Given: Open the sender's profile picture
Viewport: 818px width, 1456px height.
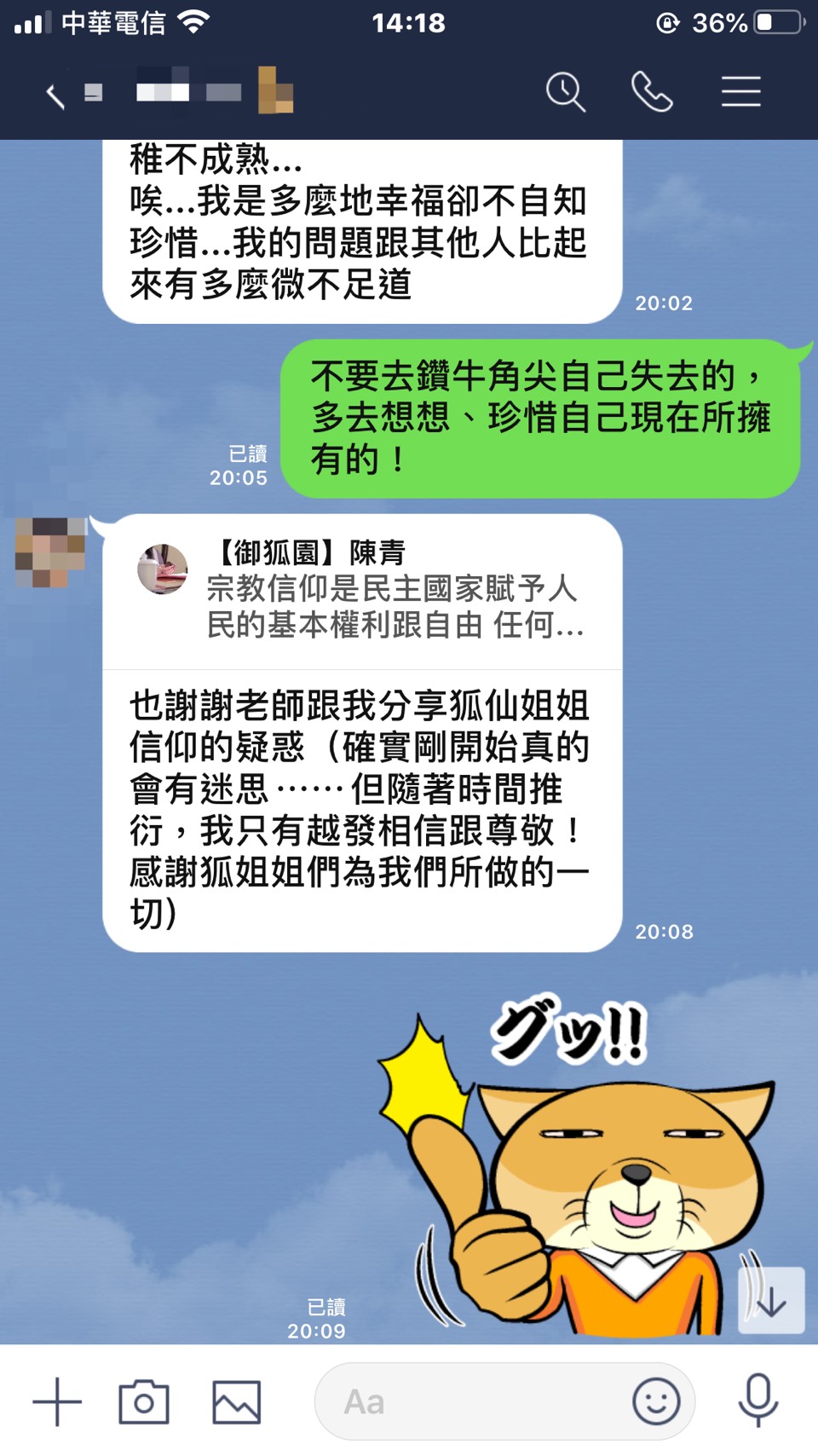Looking at the screenshot, I should point(51,552).
